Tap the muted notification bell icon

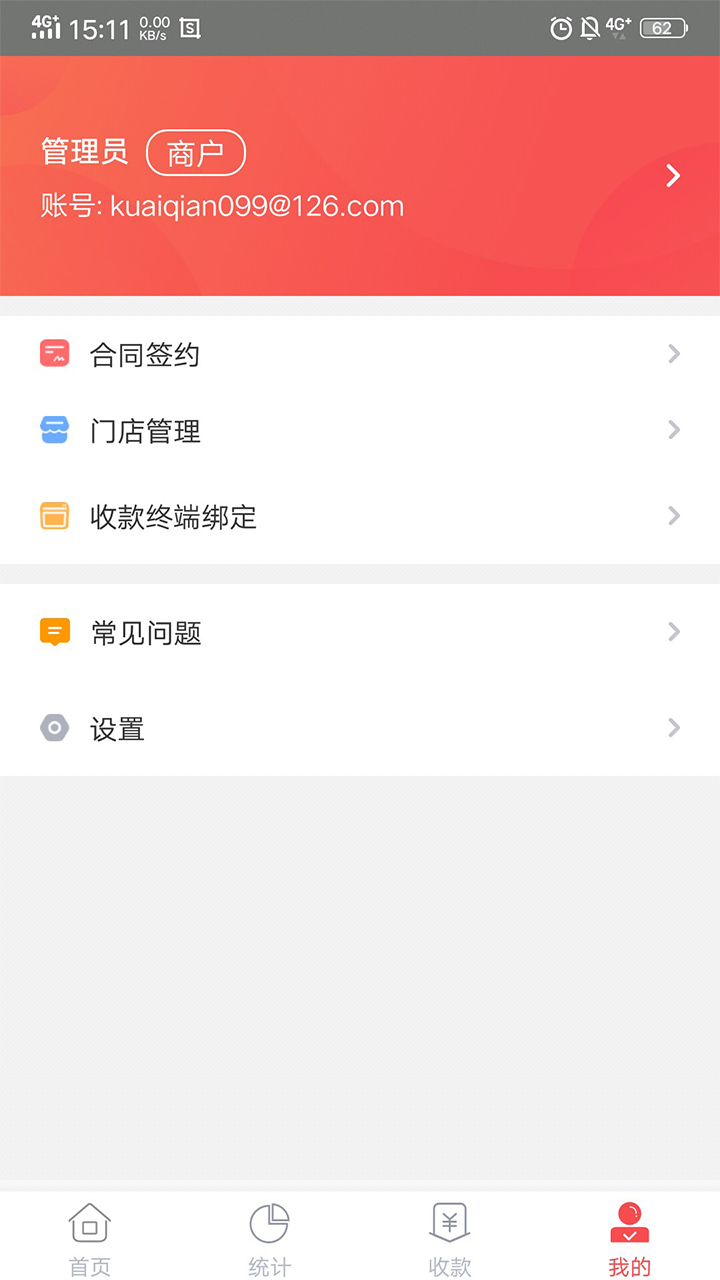coord(590,27)
